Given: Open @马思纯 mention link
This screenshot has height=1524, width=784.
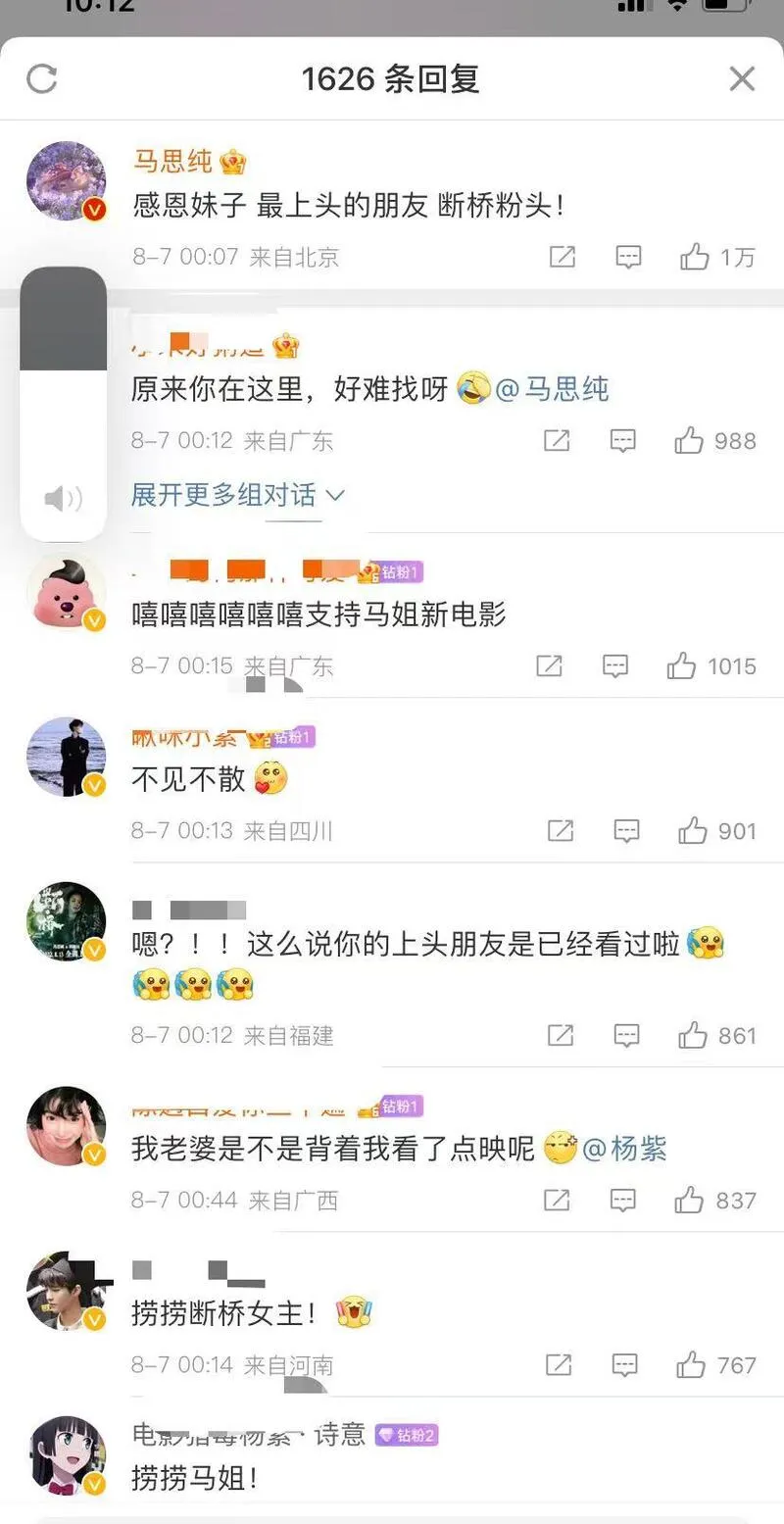Looking at the screenshot, I should (552, 389).
